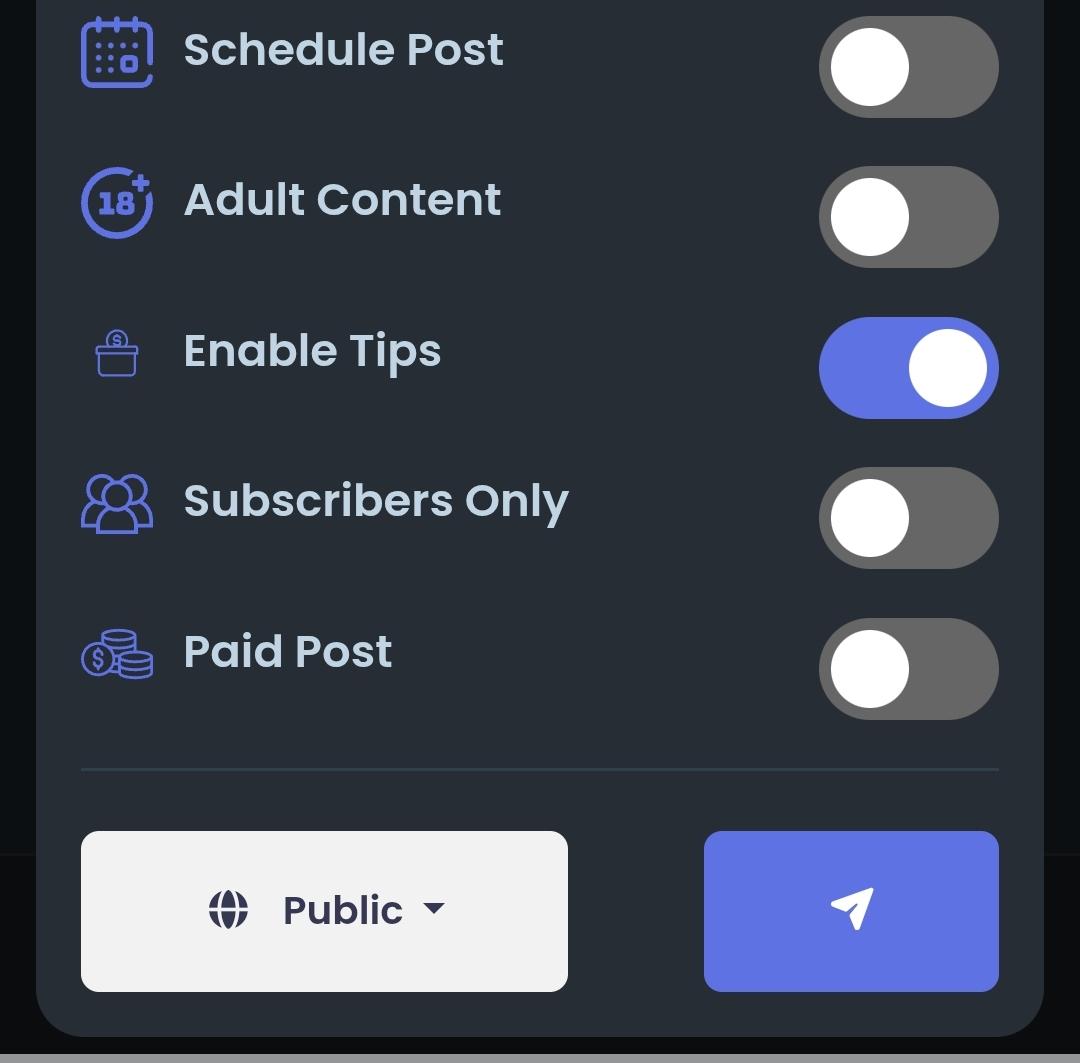Screen dimensions: 1080x1063
Task: Disable the Enable Tips switch
Action: [x=908, y=368]
